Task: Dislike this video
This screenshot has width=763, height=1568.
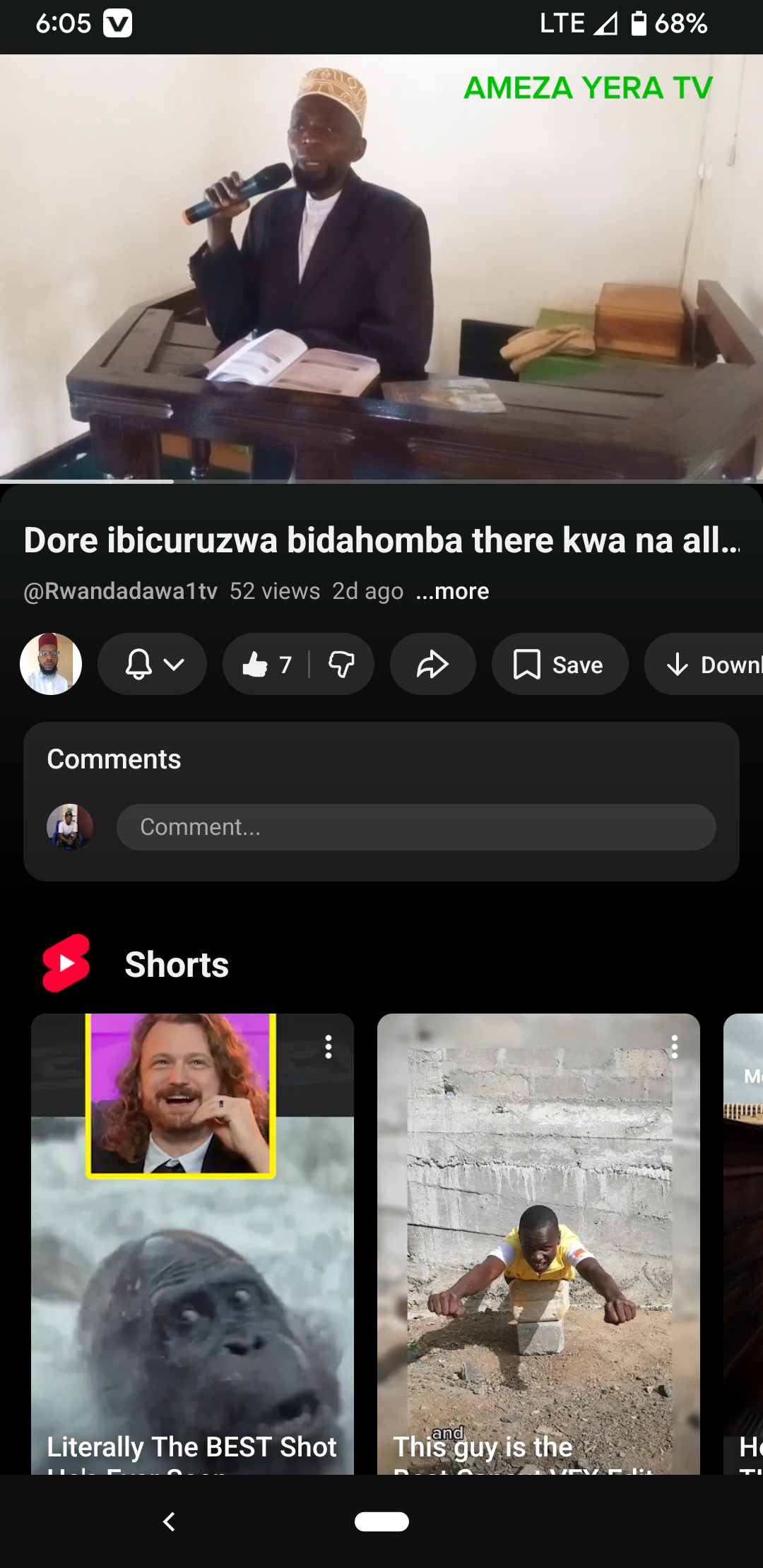Action: coord(342,664)
